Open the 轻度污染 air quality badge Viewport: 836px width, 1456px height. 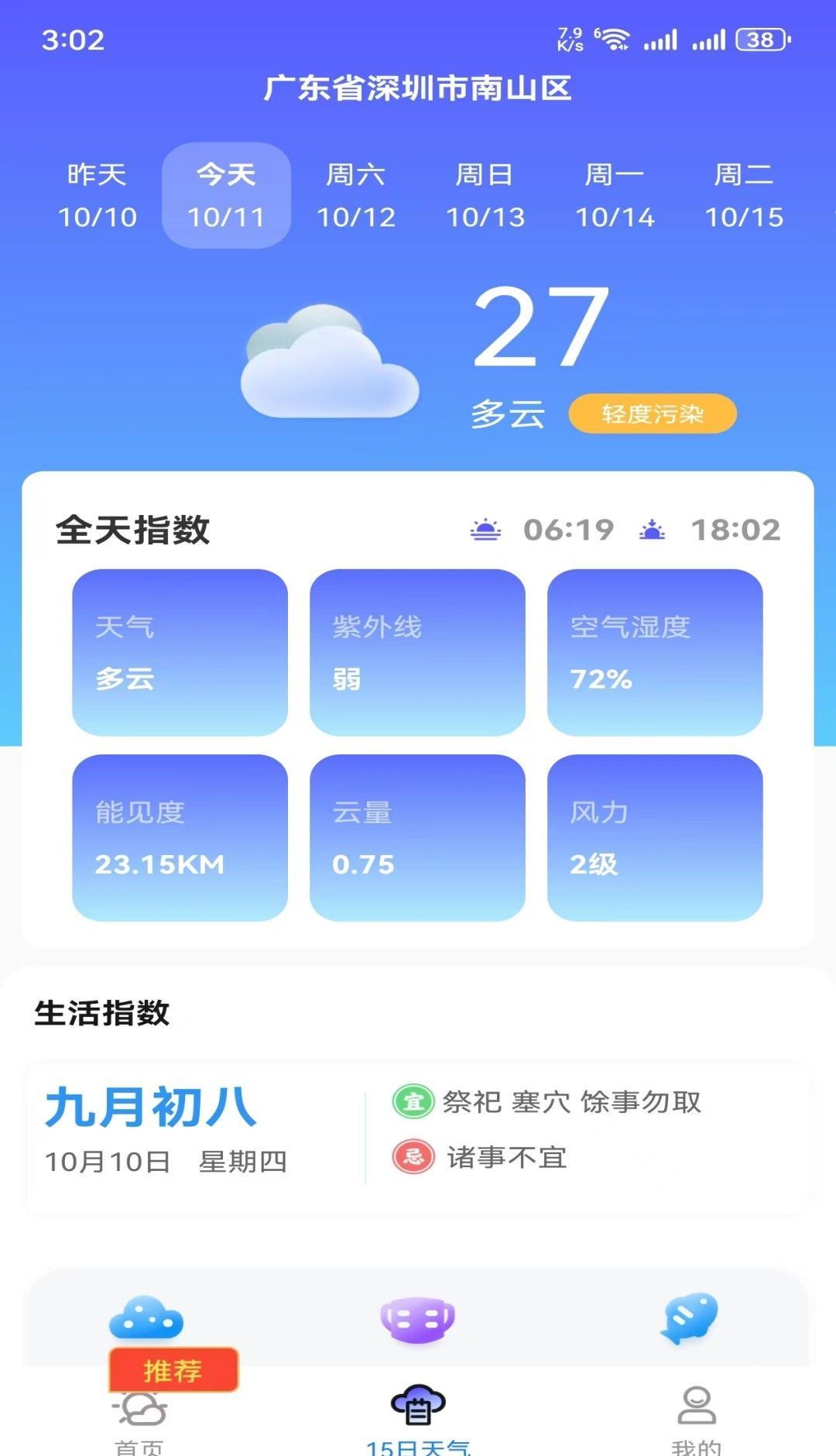(652, 414)
